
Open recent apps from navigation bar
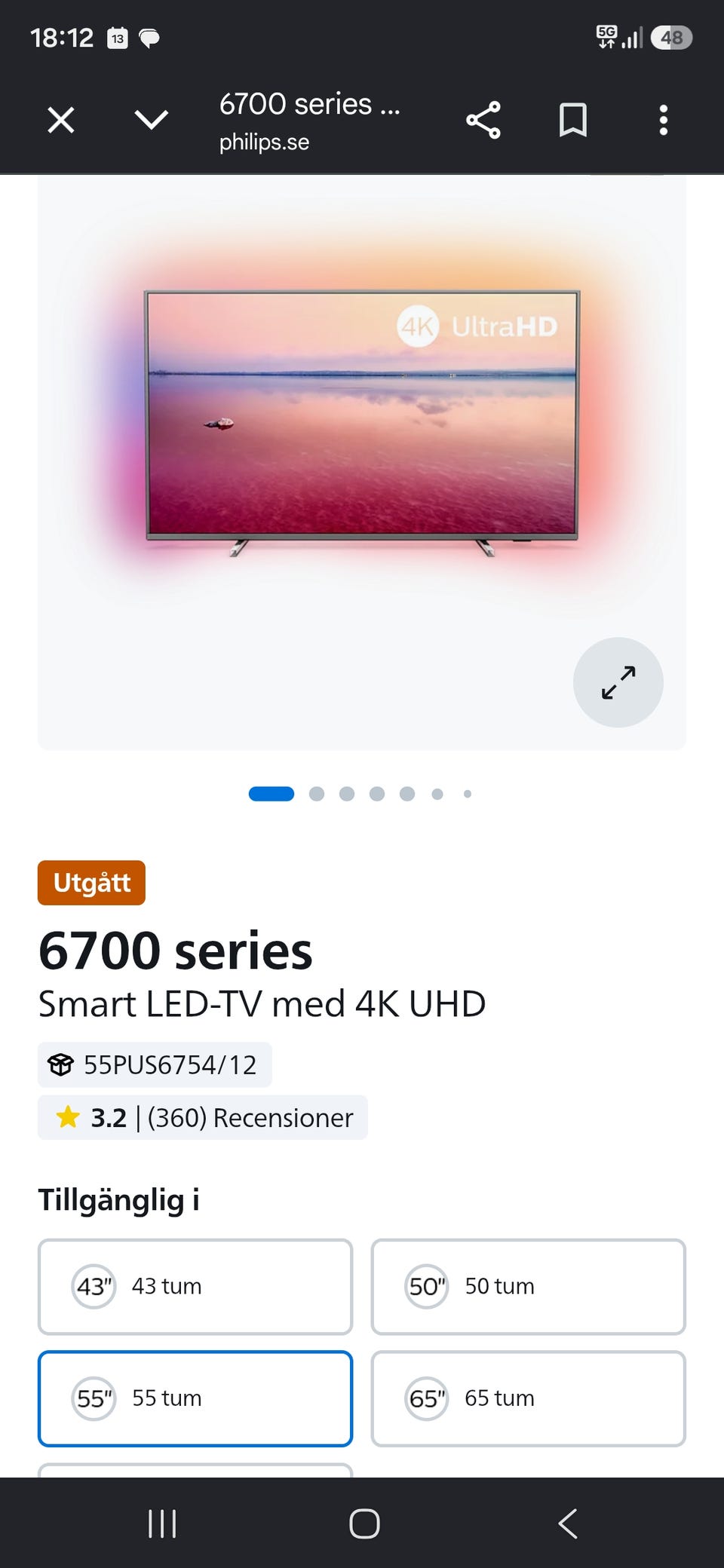point(162,1523)
